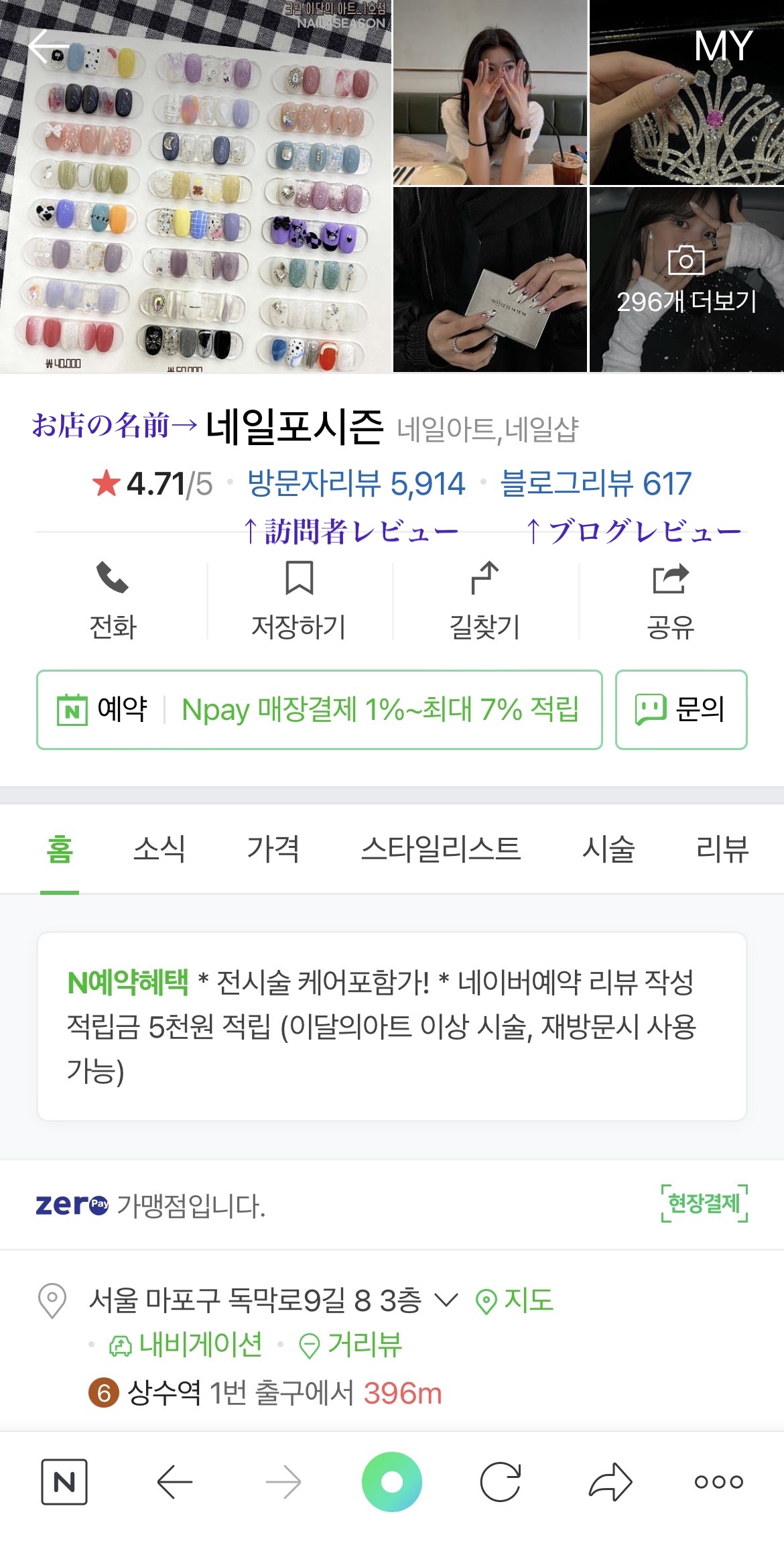Switch to the 스타일리스트 tab
This screenshot has width=784, height=1541.
click(x=440, y=849)
